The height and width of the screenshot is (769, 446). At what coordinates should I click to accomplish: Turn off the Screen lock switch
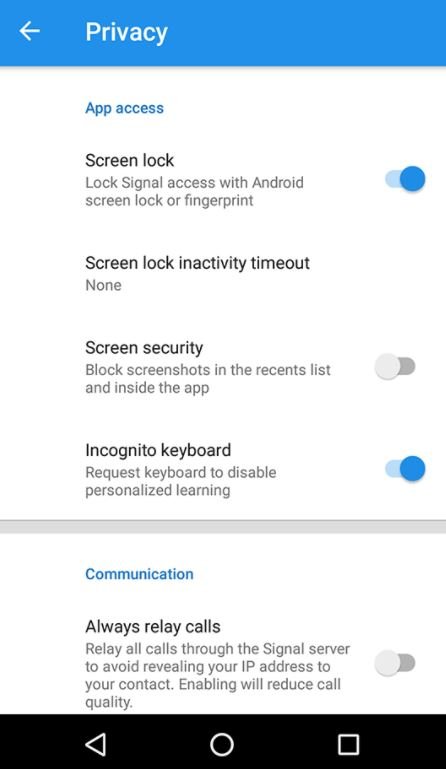[x=405, y=179]
